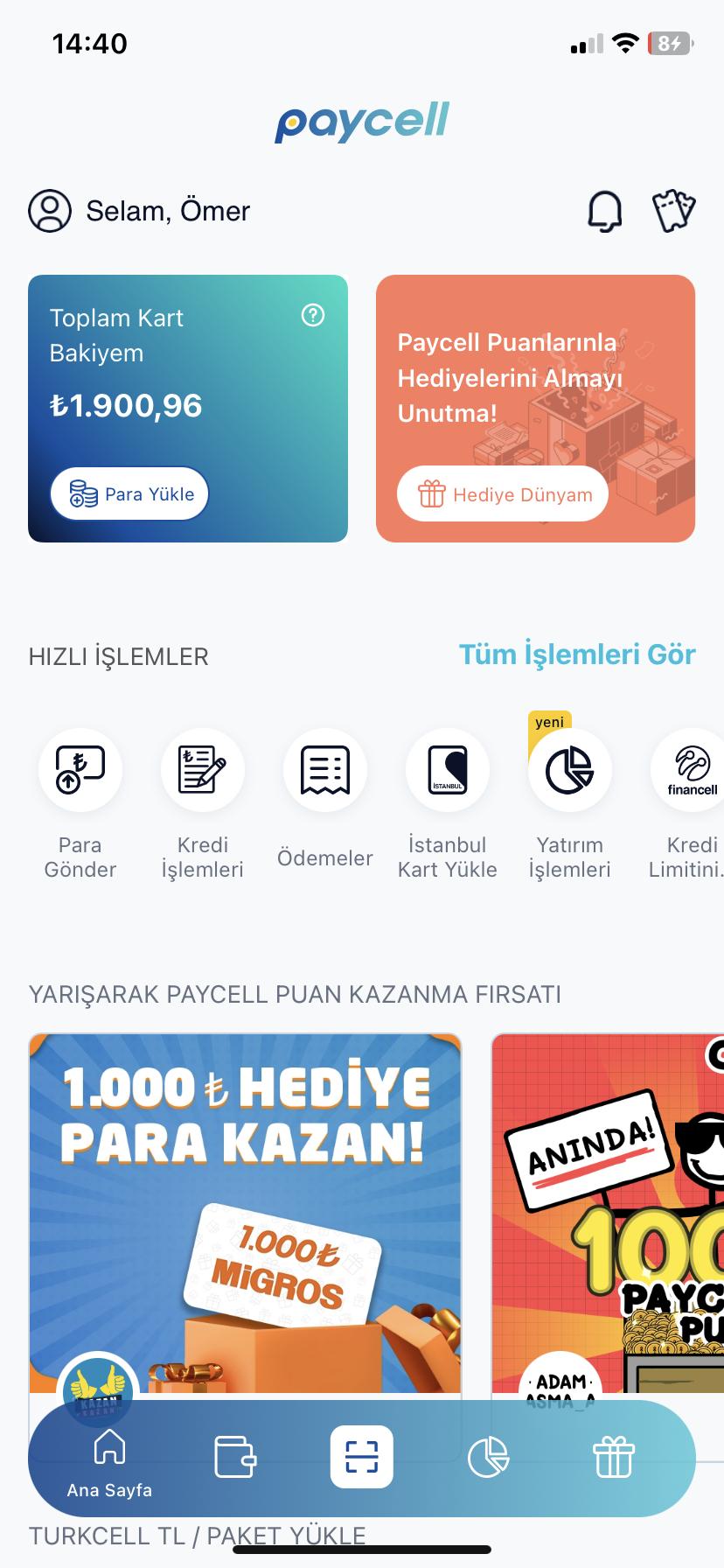Tap the İstanbul Kart Yükle icon
Screen dimensions: 724x1568
(447, 770)
